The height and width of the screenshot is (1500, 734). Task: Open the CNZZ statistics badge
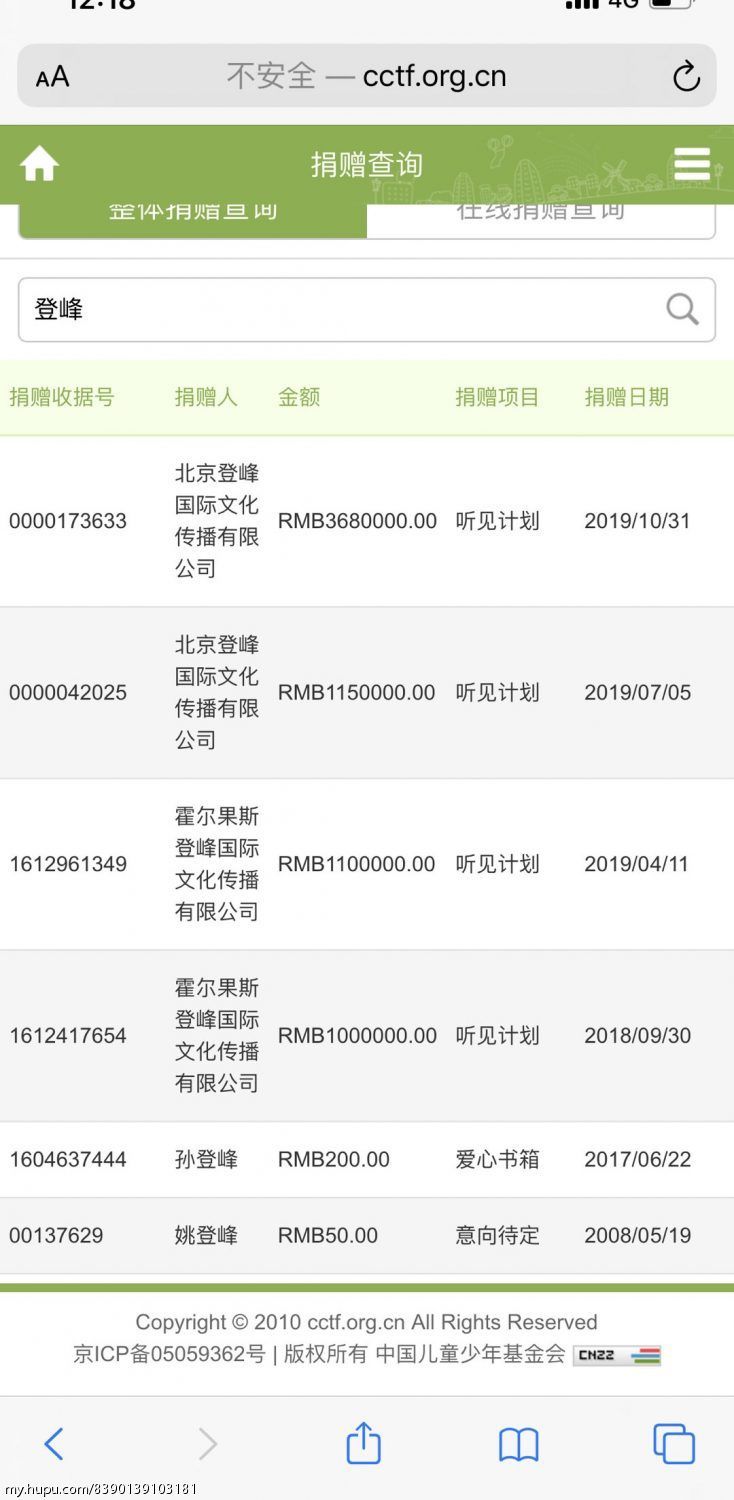(617, 1356)
